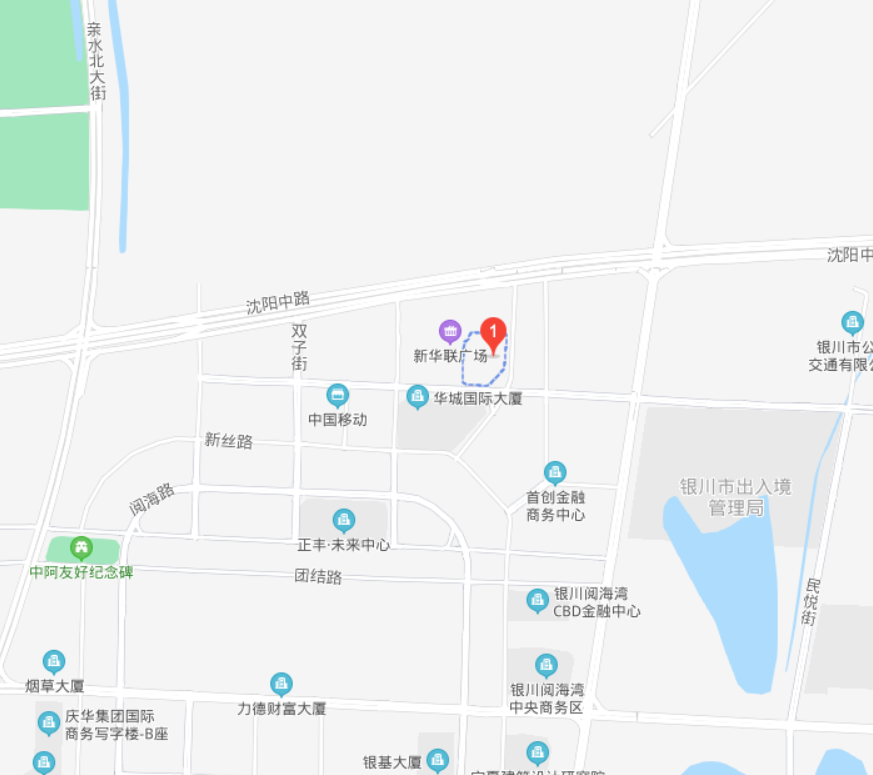Select the 银川市公共交通有限公司 marker
The width and height of the screenshot is (873, 775).
click(x=853, y=323)
